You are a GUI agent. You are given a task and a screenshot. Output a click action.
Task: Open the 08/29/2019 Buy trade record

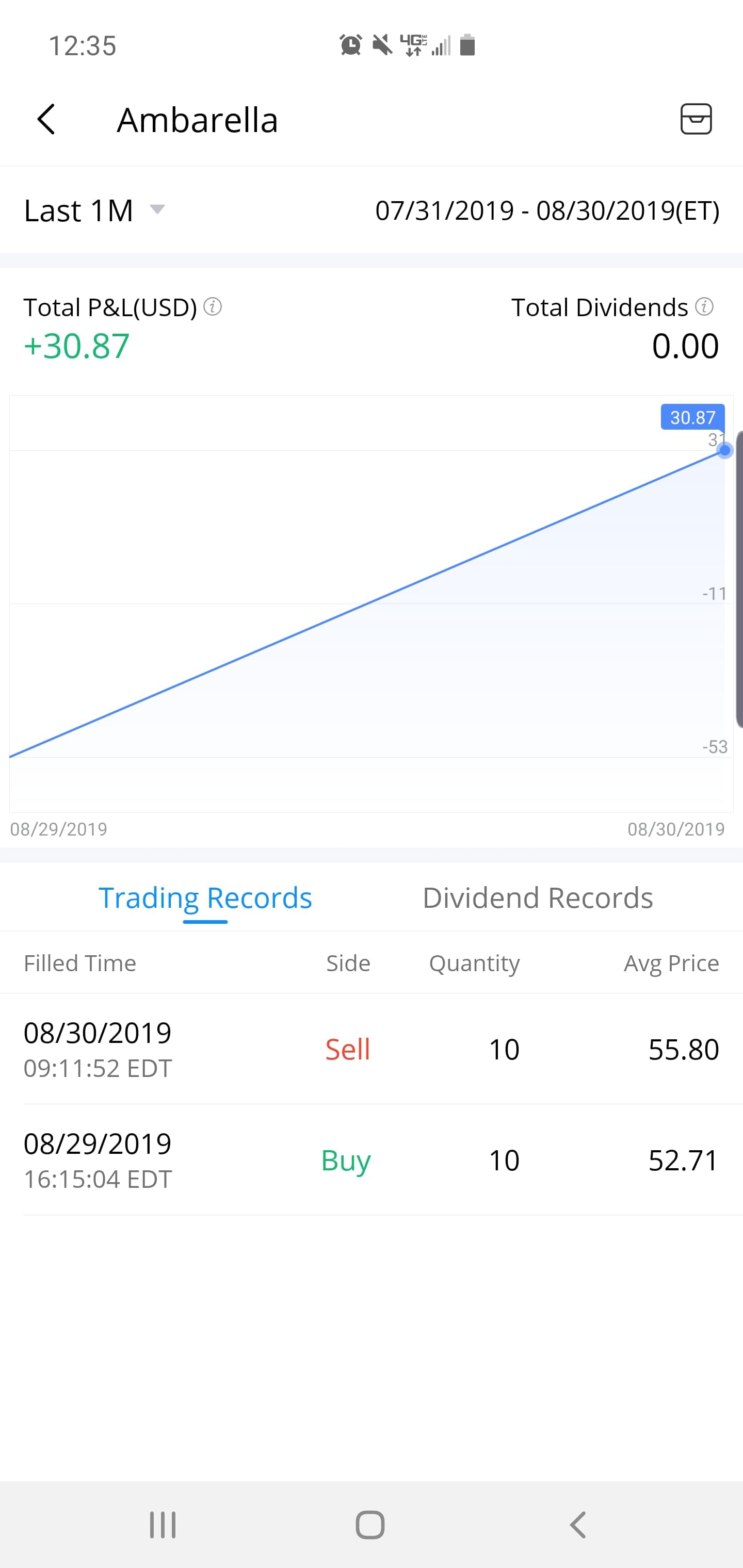point(372,1160)
